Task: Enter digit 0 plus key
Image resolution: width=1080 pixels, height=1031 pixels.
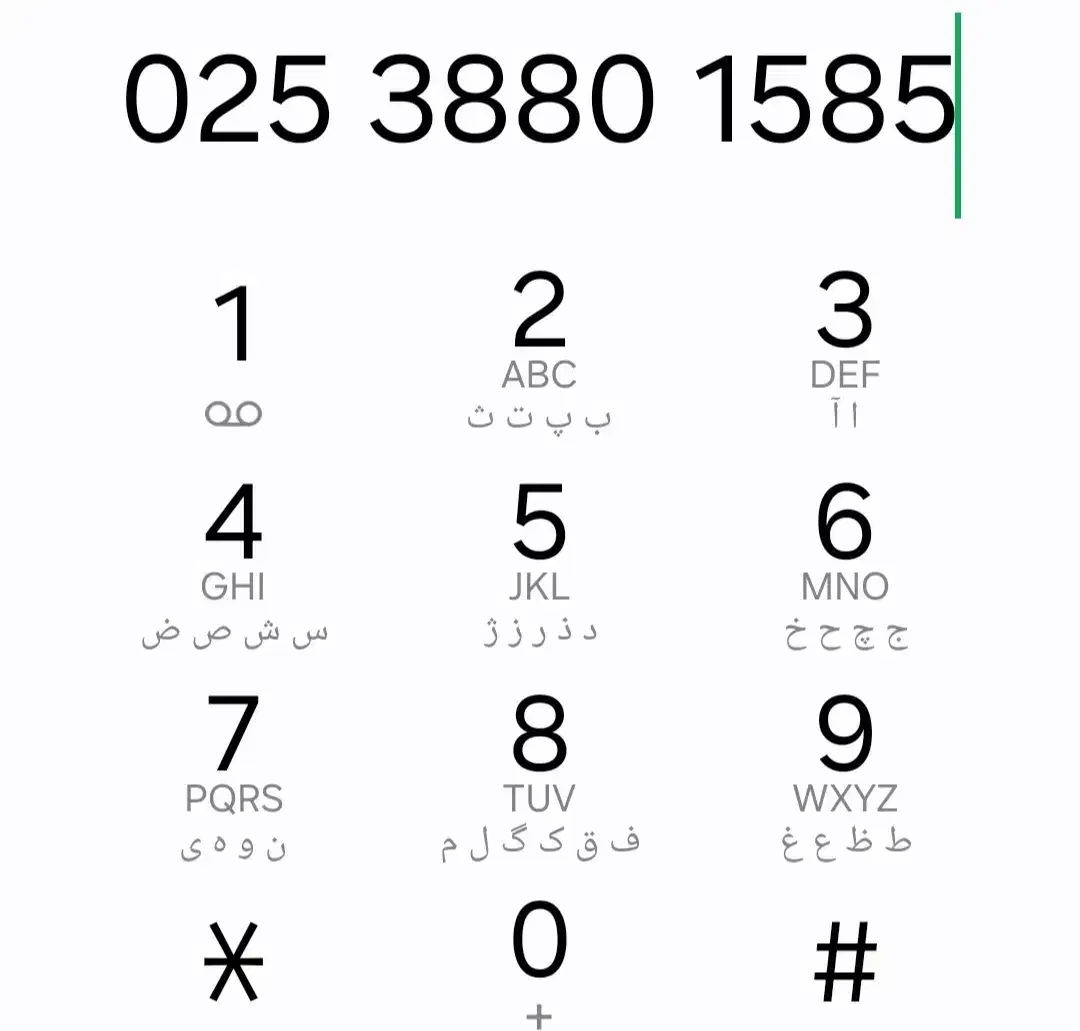Action: tap(539, 962)
